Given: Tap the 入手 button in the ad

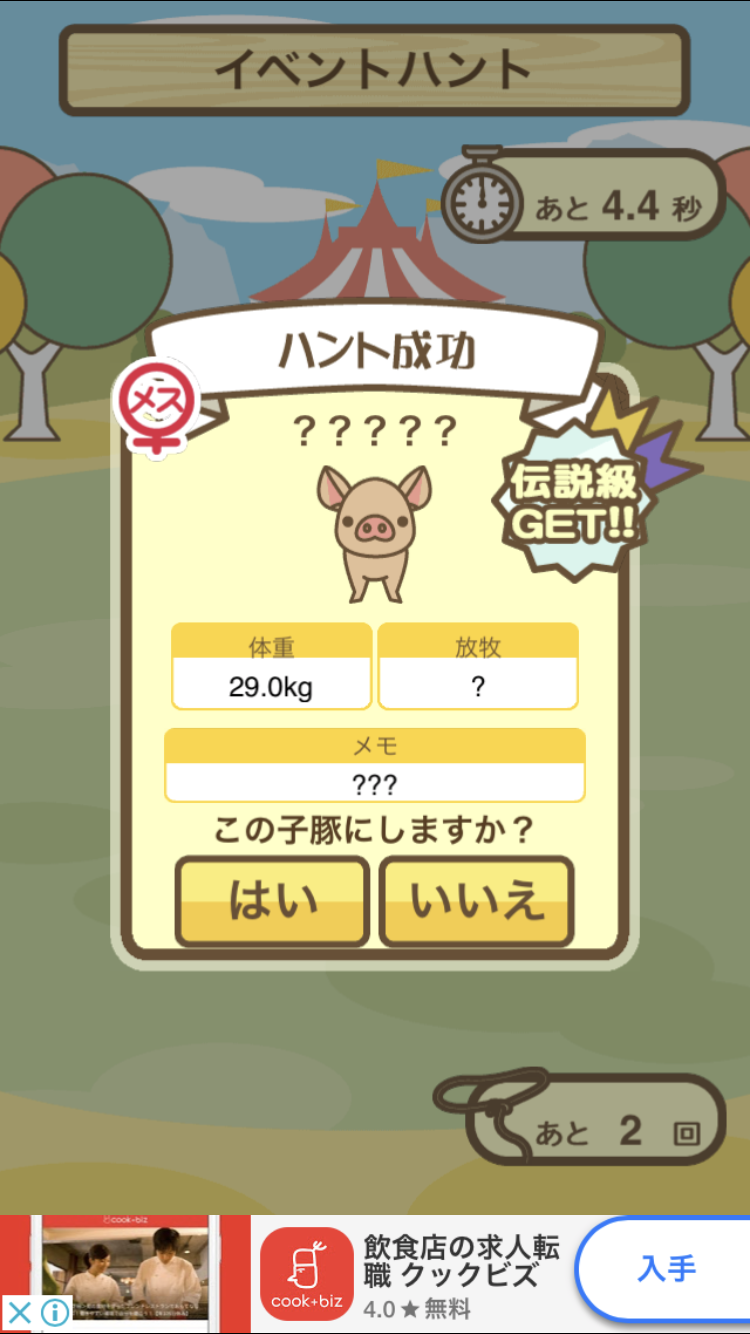Looking at the screenshot, I should pyautogui.click(x=666, y=1269).
